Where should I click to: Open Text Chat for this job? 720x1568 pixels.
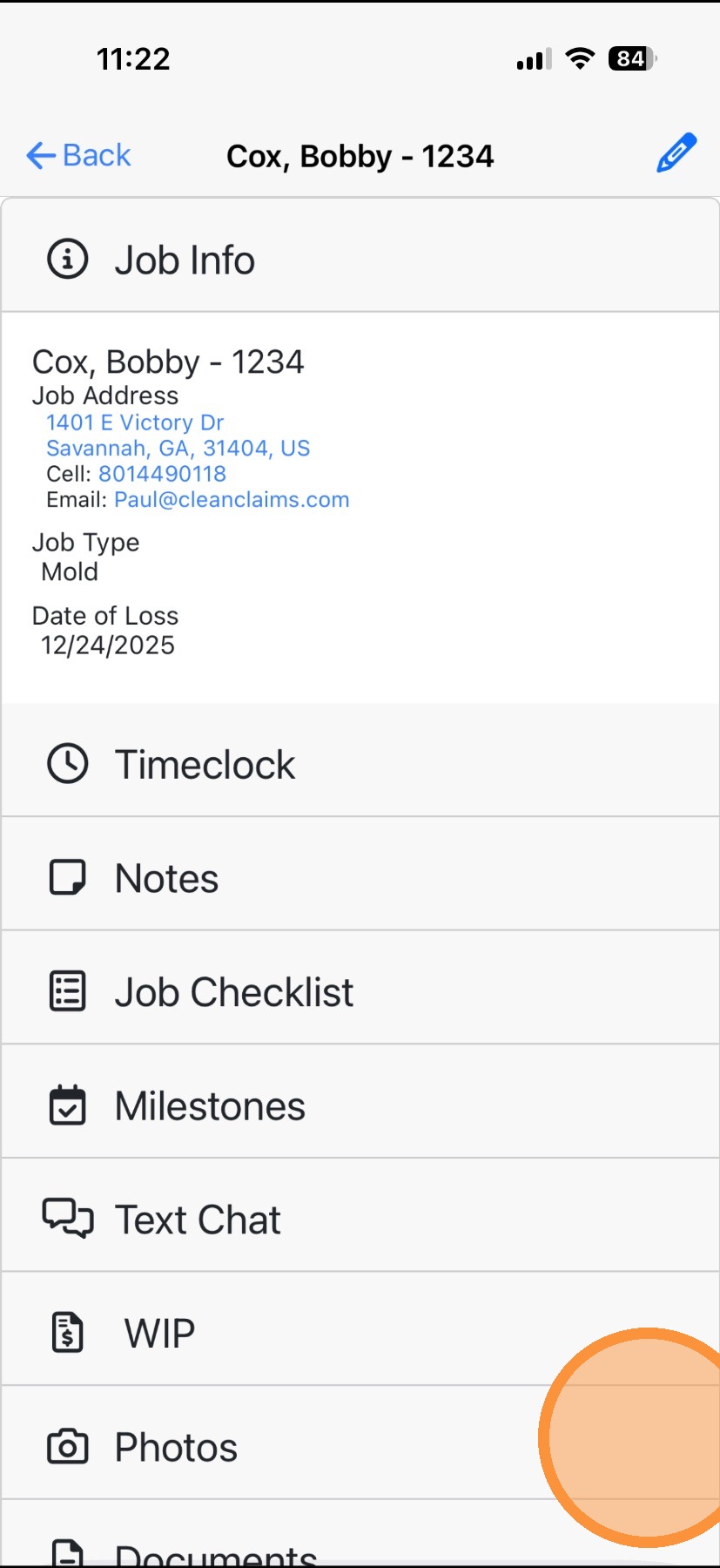pos(198,1220)
